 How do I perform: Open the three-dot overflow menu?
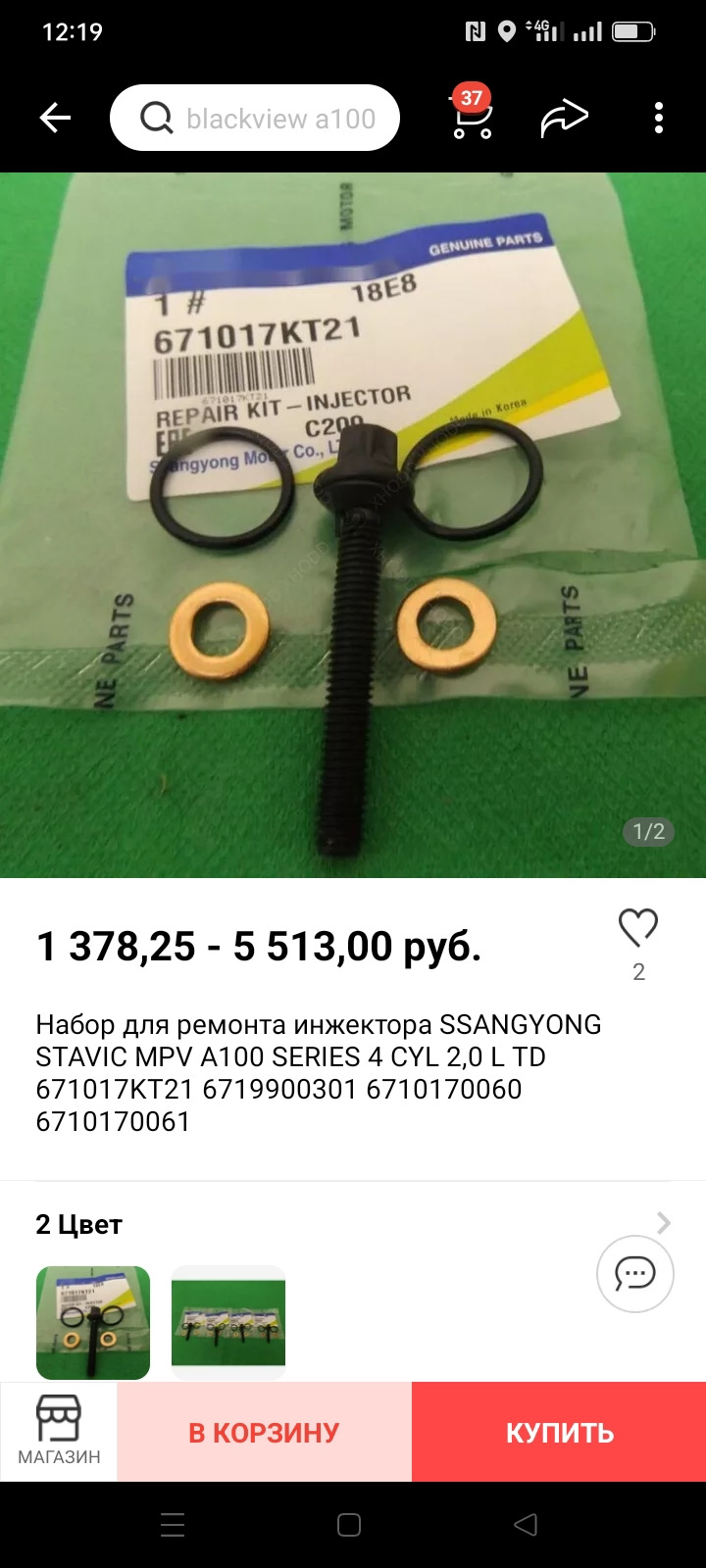click(x=658, y=118)
